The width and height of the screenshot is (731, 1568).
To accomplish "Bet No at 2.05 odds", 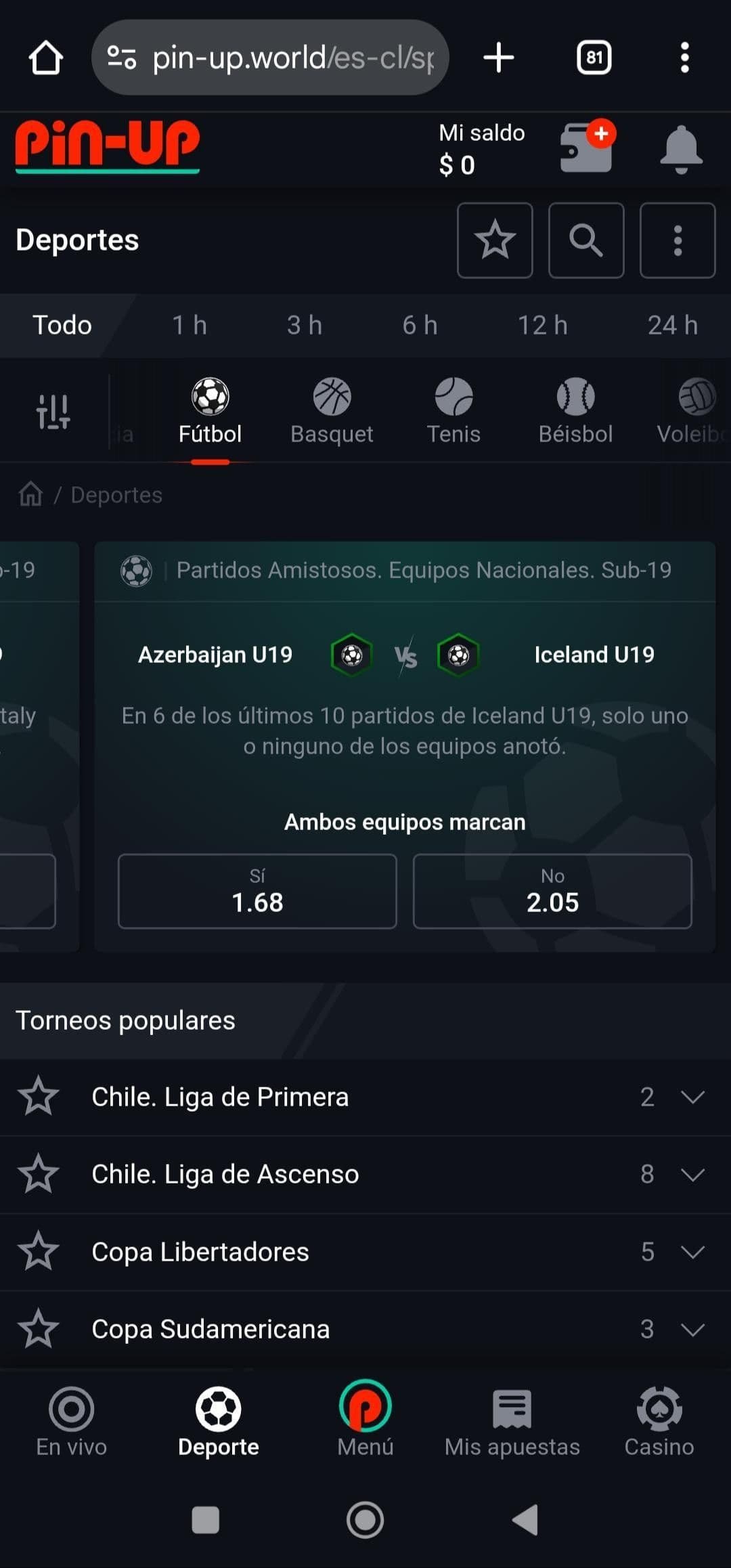I will point(552,891).
